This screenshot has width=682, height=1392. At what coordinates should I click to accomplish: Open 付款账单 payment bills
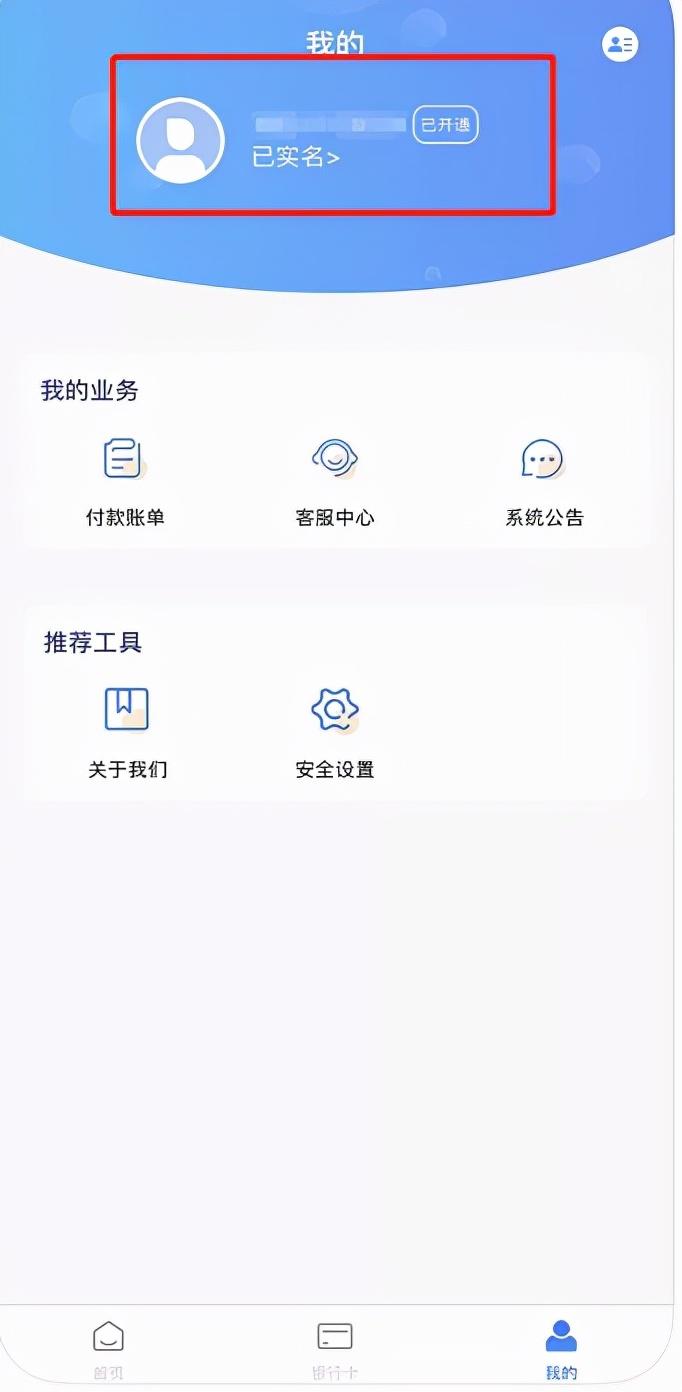click(125, 480)
